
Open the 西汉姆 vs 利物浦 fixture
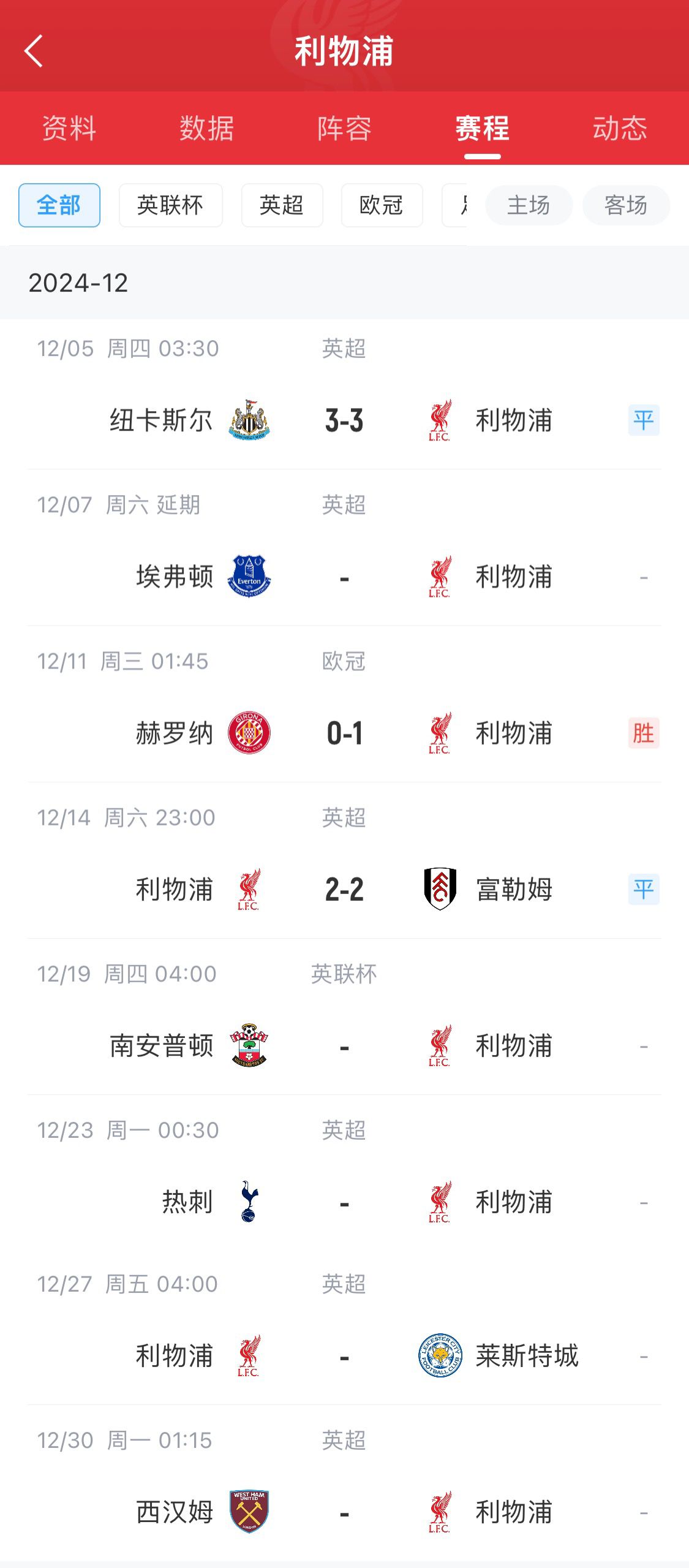344,1512
